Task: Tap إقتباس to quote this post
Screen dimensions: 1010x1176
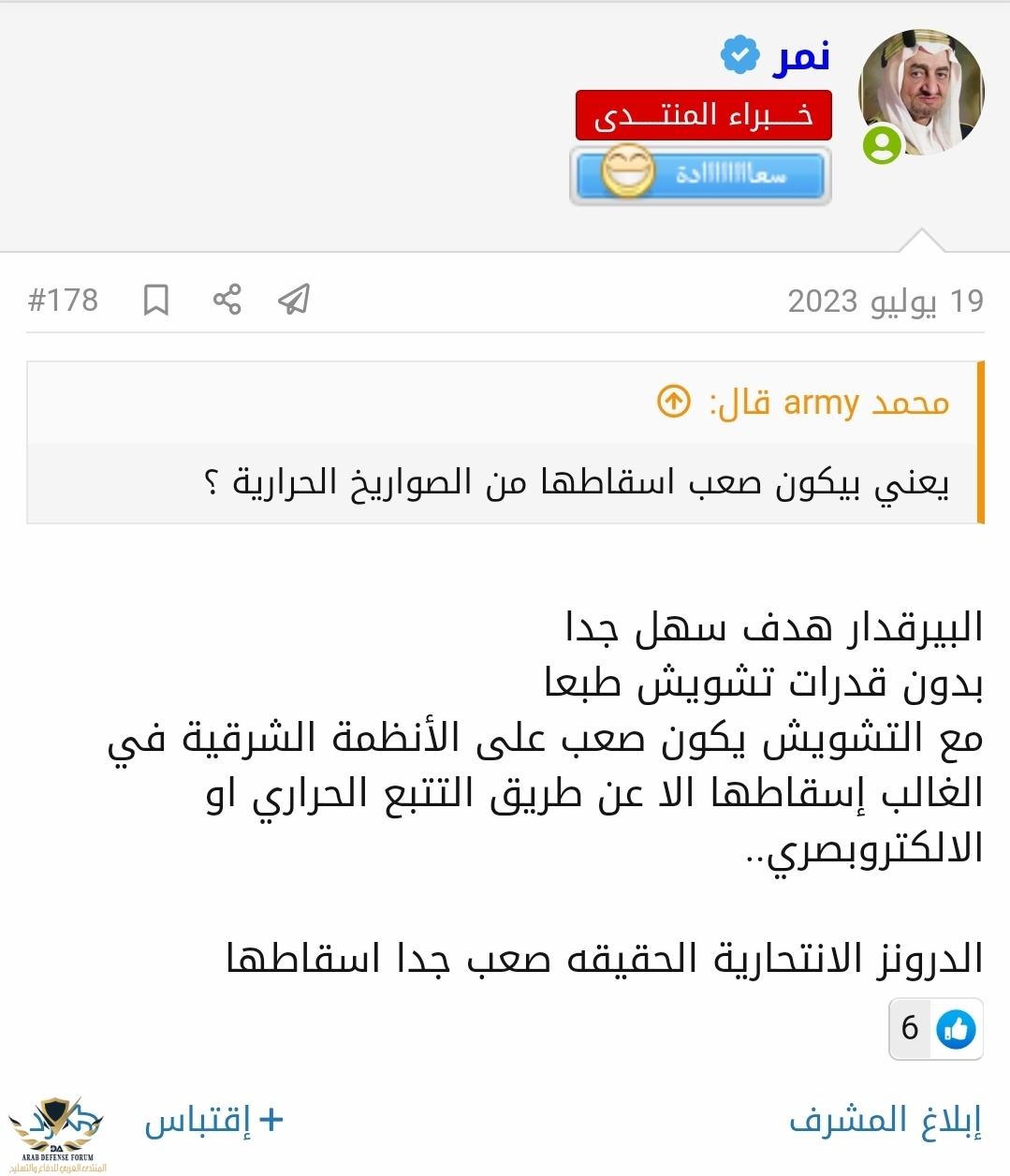Action: point(213,1120)
